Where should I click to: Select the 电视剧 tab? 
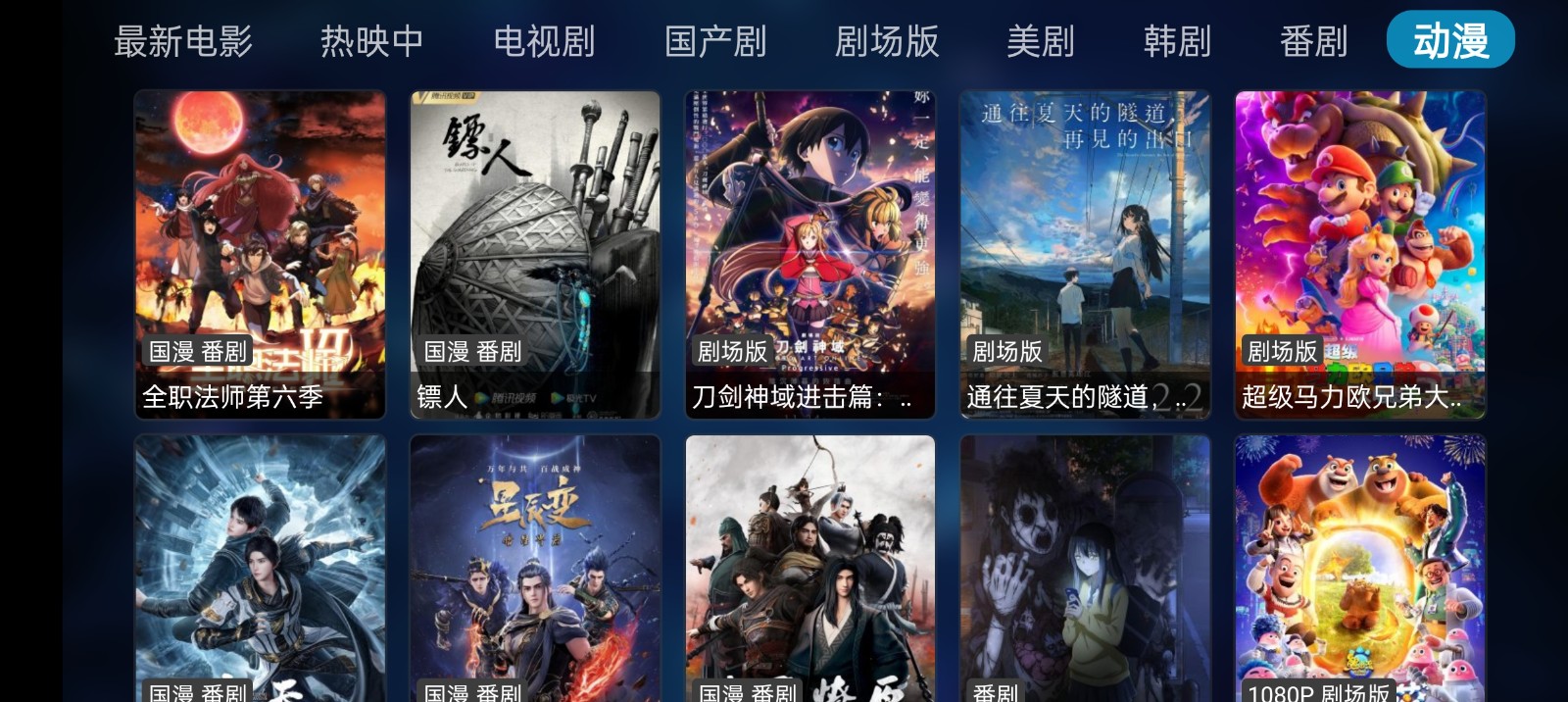[x=544, y=41]
